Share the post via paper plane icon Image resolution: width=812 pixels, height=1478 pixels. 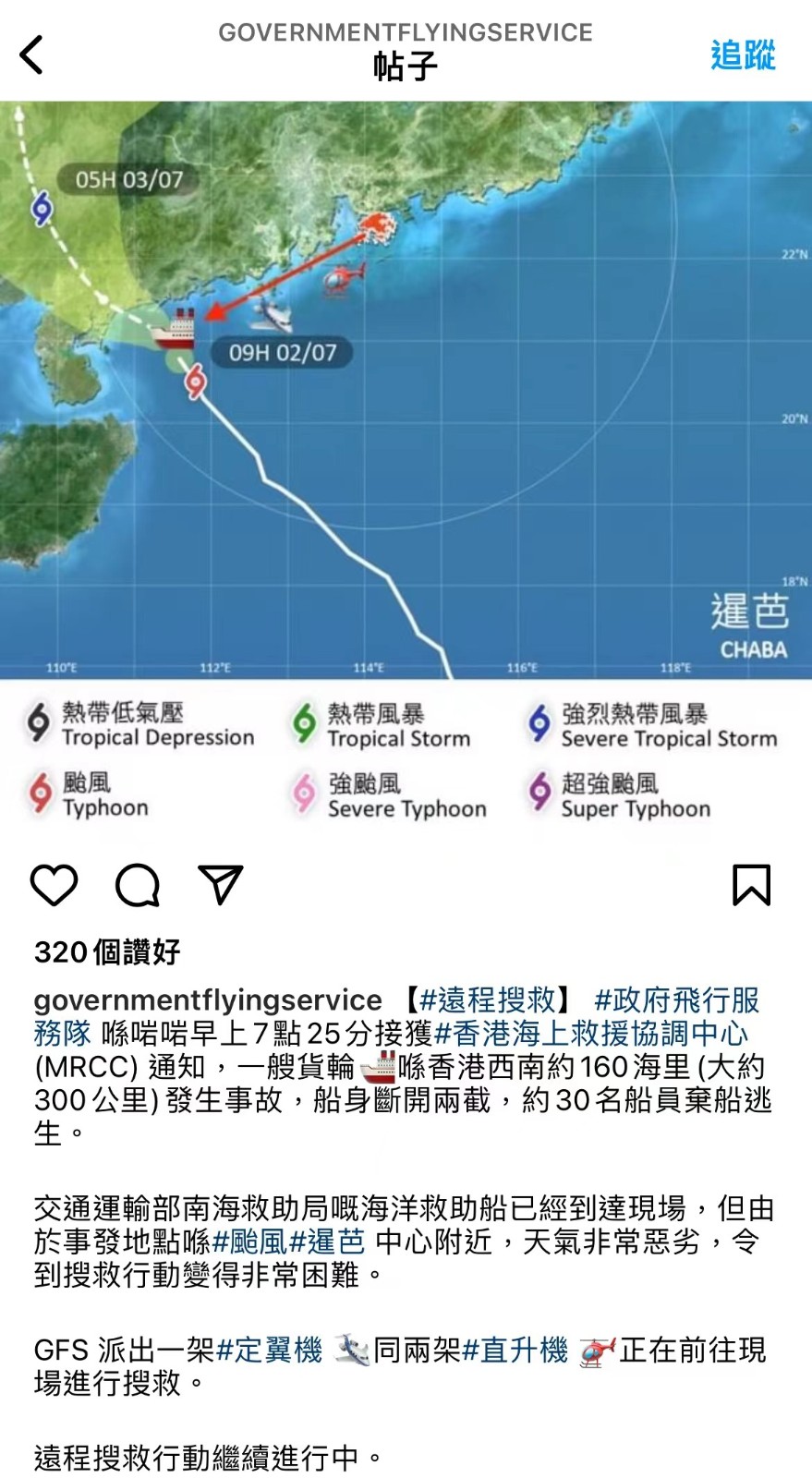[220, 885]
